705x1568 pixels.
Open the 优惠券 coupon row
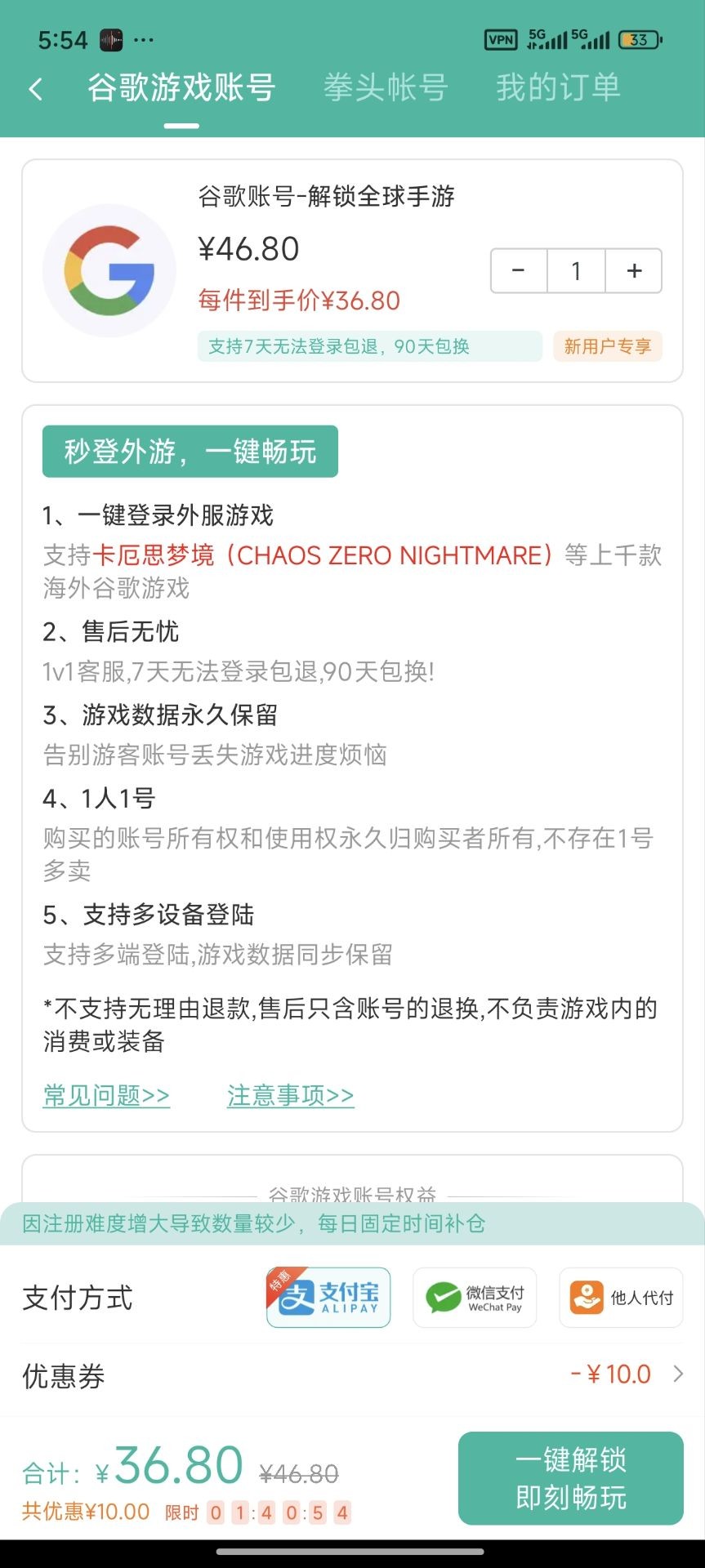coord(352,1374)
